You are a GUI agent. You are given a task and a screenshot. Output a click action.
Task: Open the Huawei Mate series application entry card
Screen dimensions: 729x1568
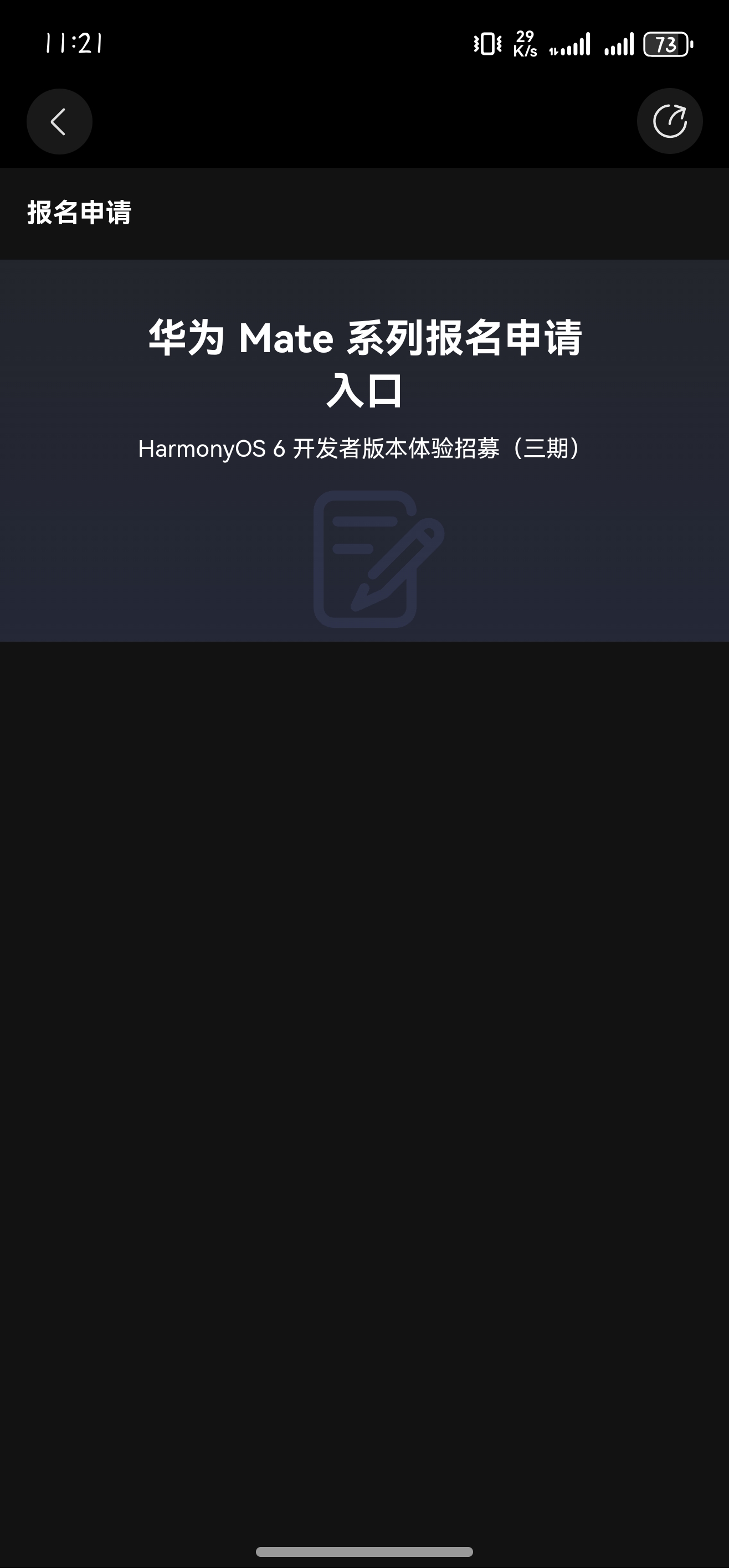tap(364, 451)
